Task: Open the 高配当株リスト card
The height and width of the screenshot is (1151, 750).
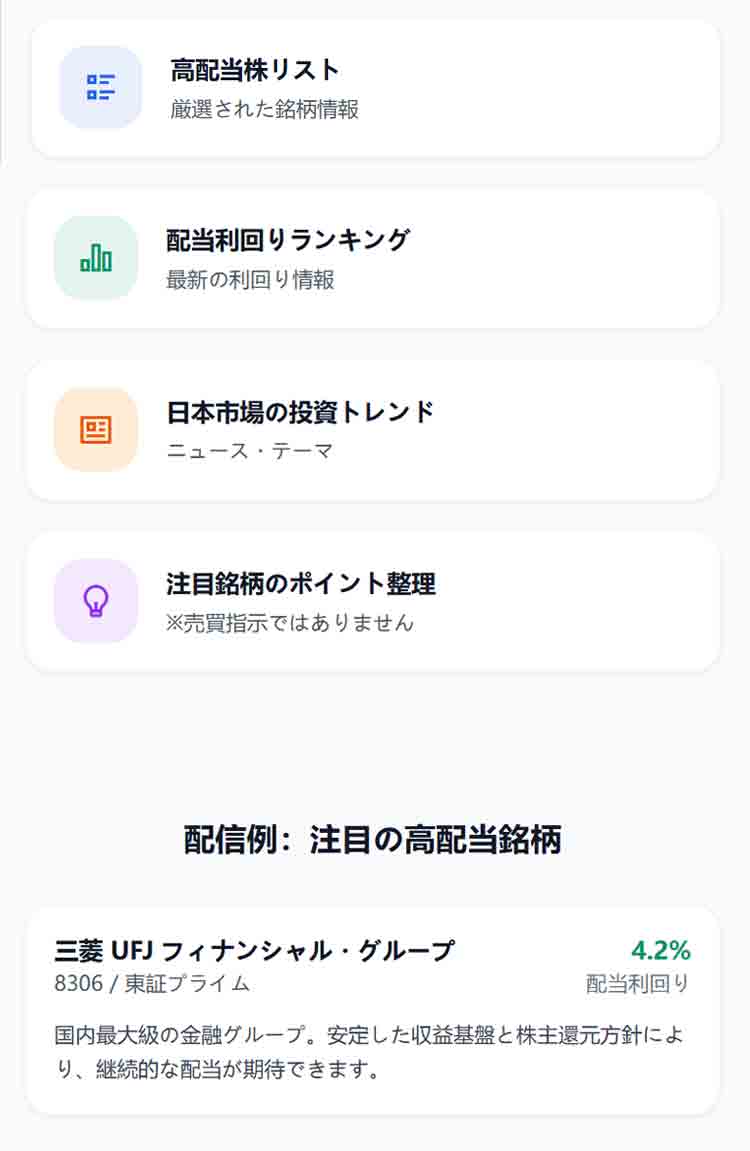Action: pos(375,88)
